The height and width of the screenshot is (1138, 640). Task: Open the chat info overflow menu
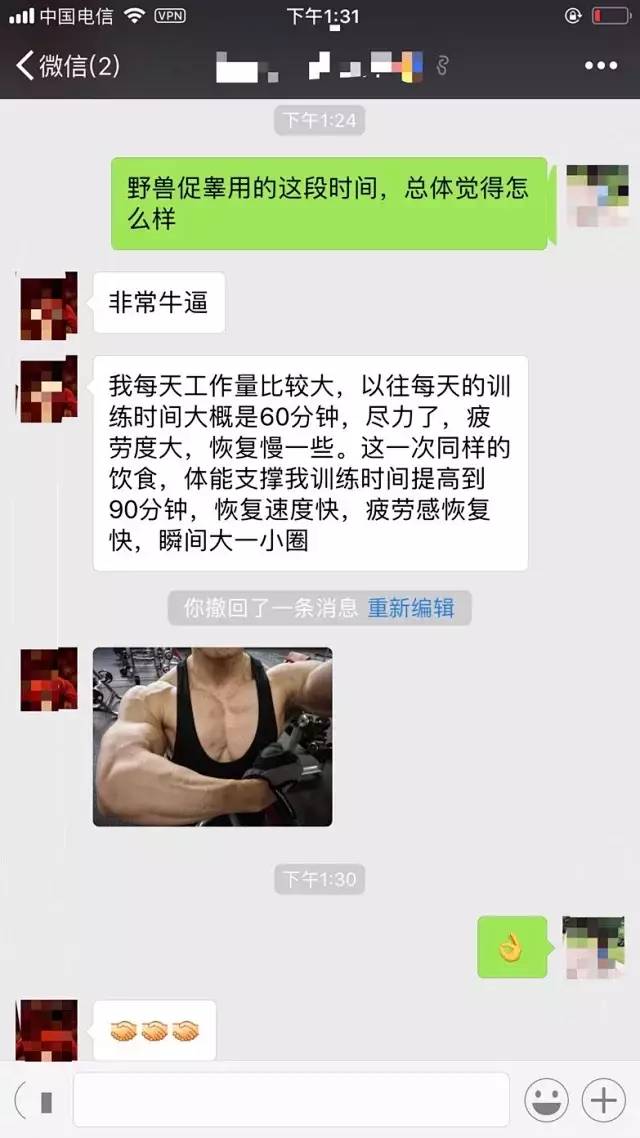[x=600, y=67]
